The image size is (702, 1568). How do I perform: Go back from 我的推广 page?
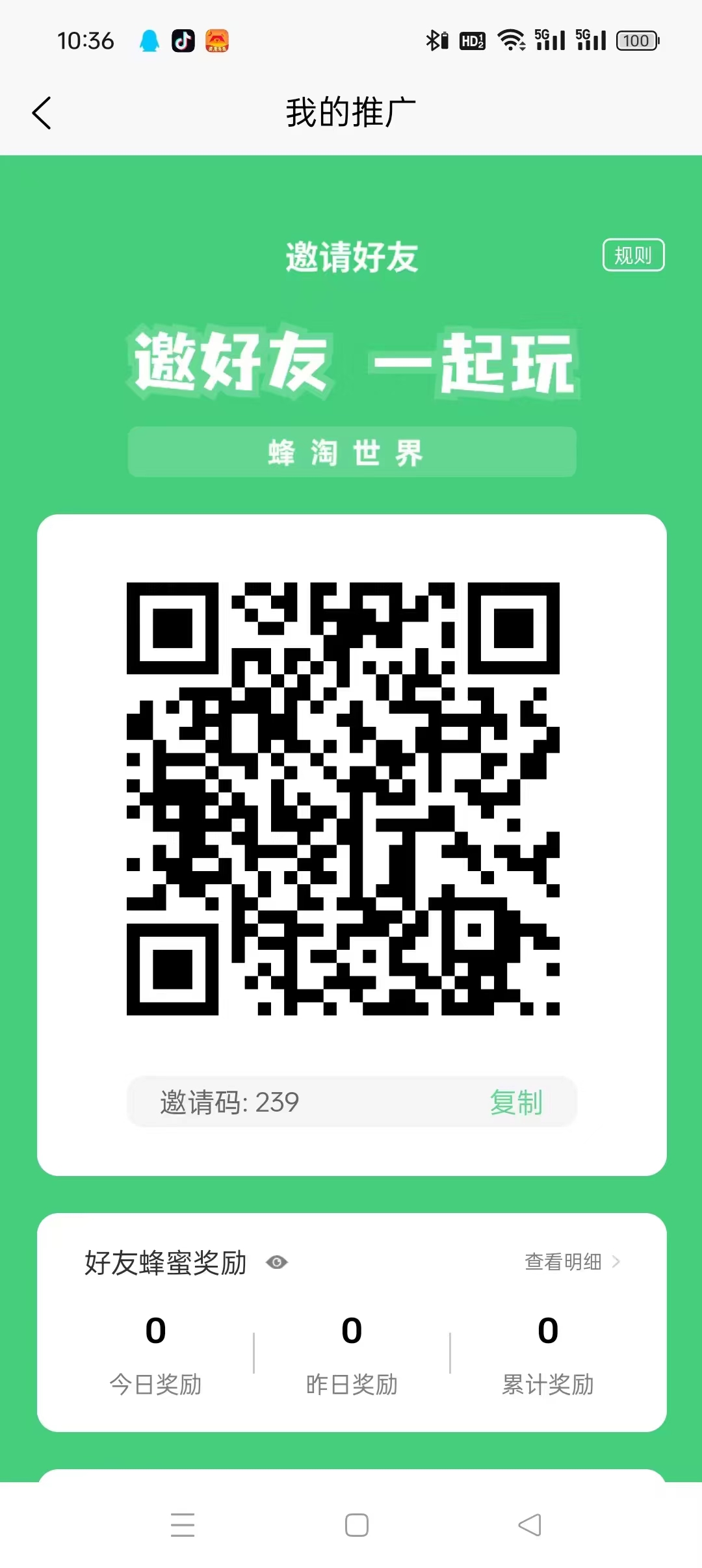42,113
